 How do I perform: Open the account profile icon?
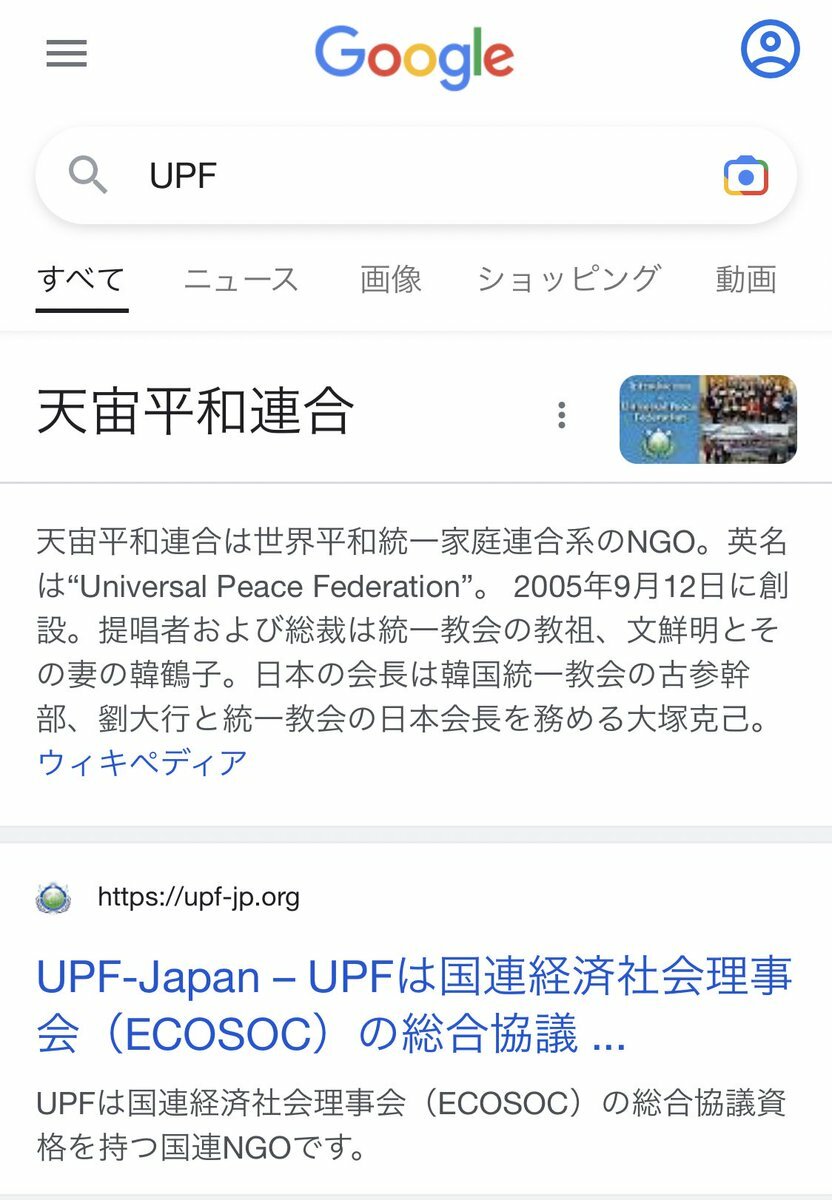(x=769, y=49)
